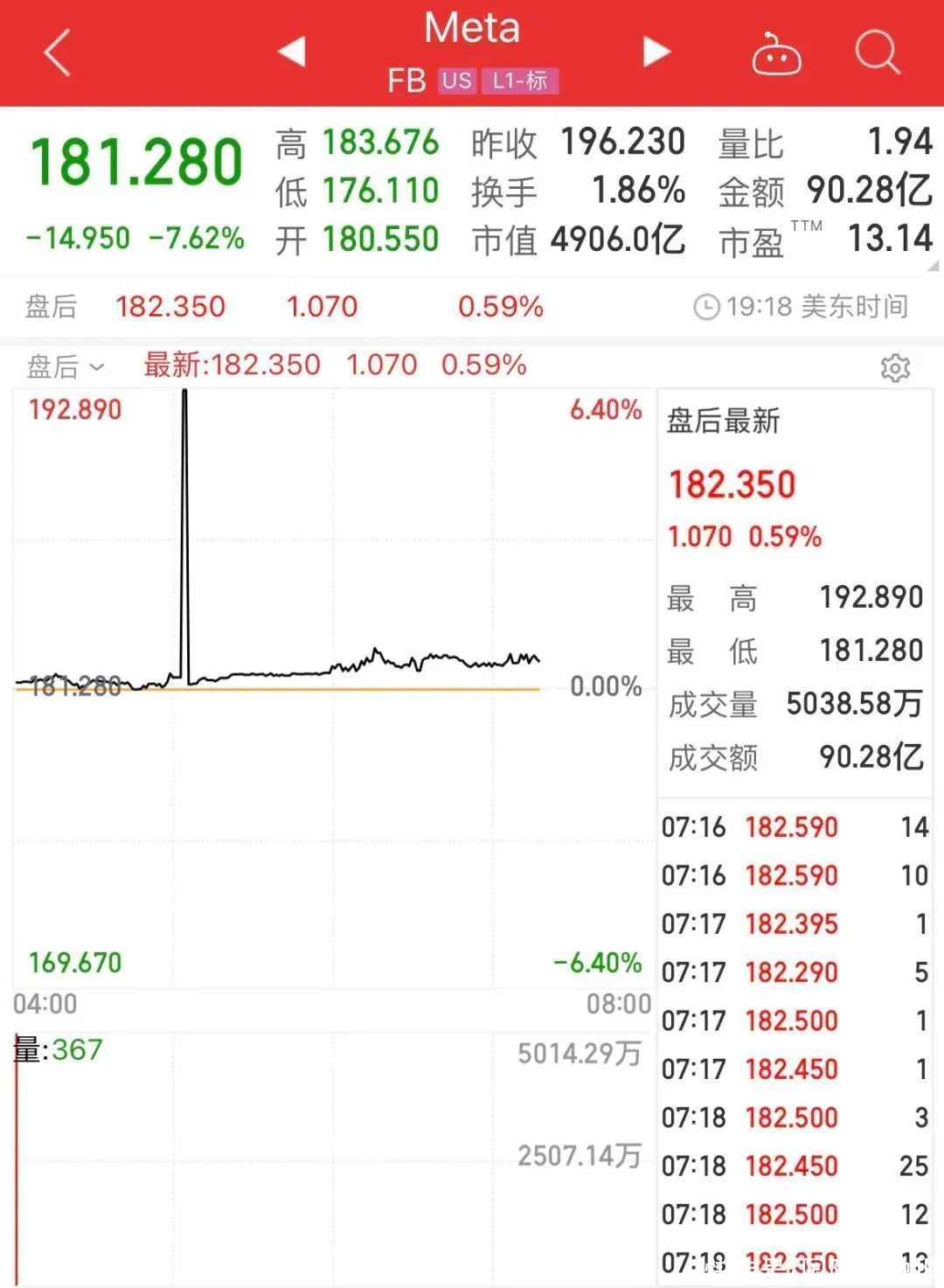Image resolution: width=944 pixels, height=1288 pixels.
Task: Open stock search magnifier
Action: click(x=877, y=53)
